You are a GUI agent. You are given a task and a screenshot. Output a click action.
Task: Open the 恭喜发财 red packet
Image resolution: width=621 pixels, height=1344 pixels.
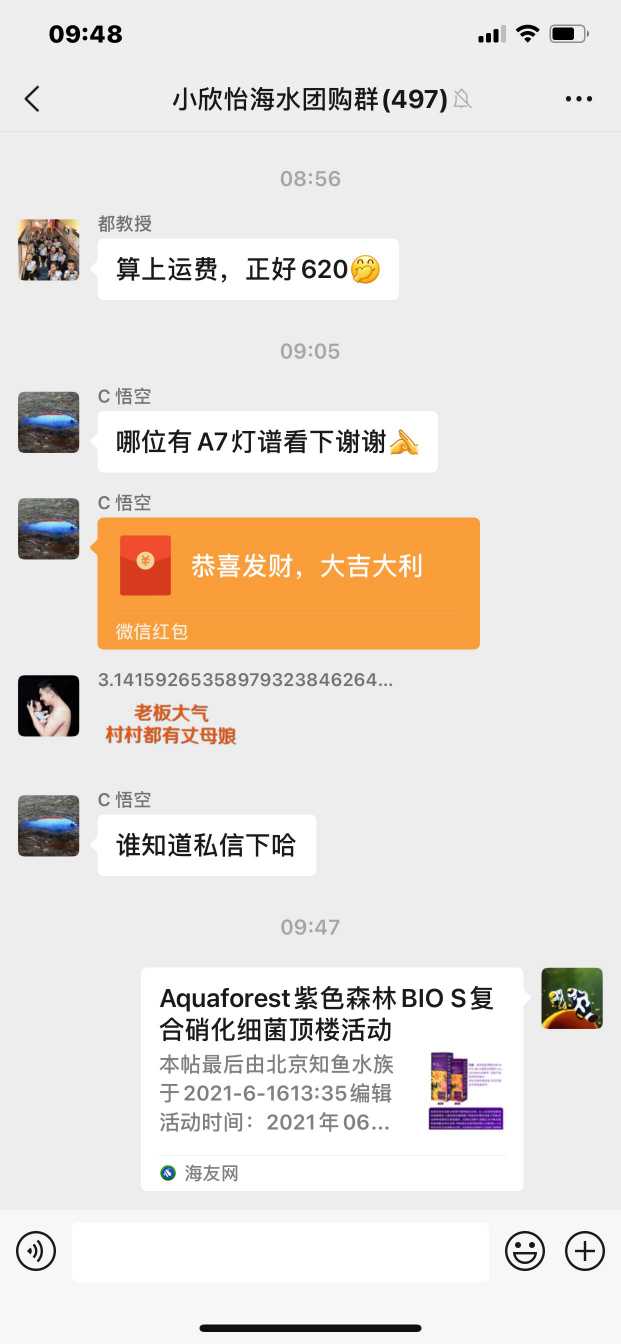pos(288,583)
